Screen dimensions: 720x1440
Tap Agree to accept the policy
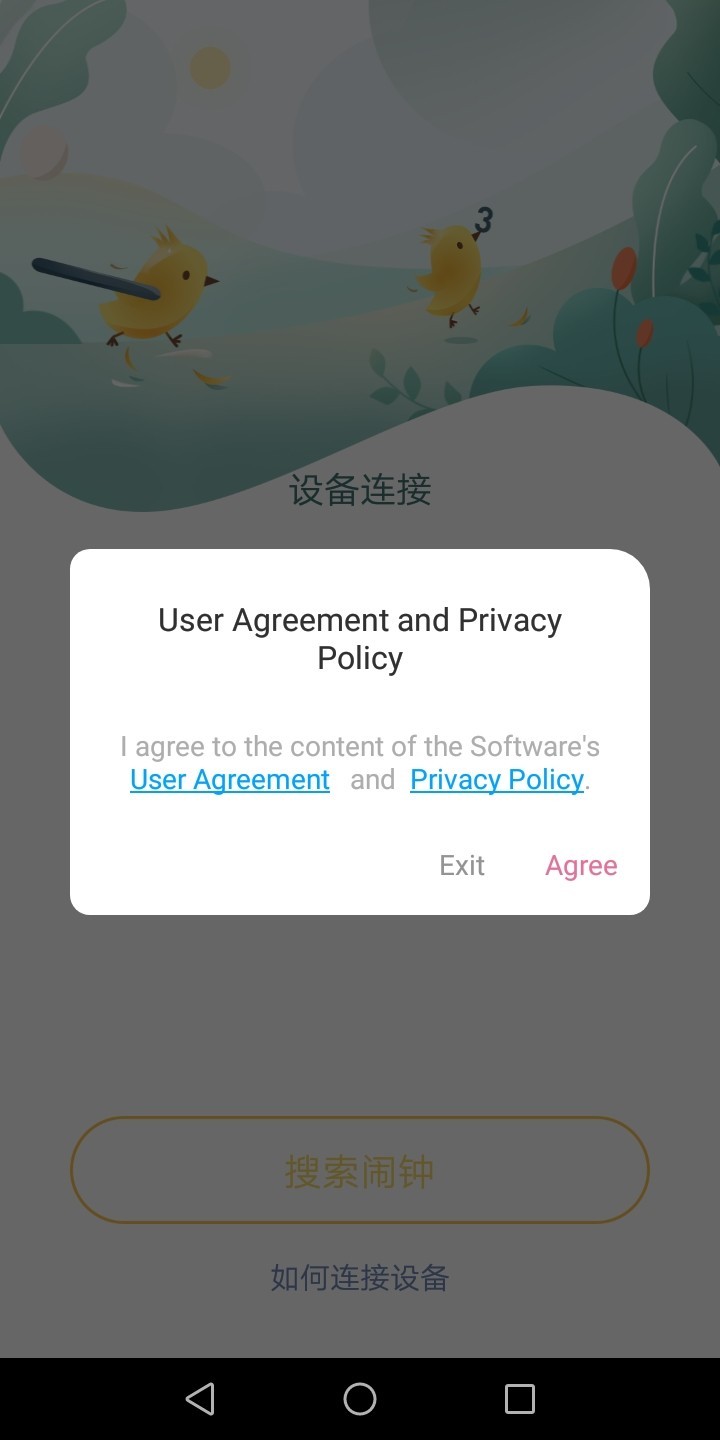pyautogui.click(x=581, y=865)
